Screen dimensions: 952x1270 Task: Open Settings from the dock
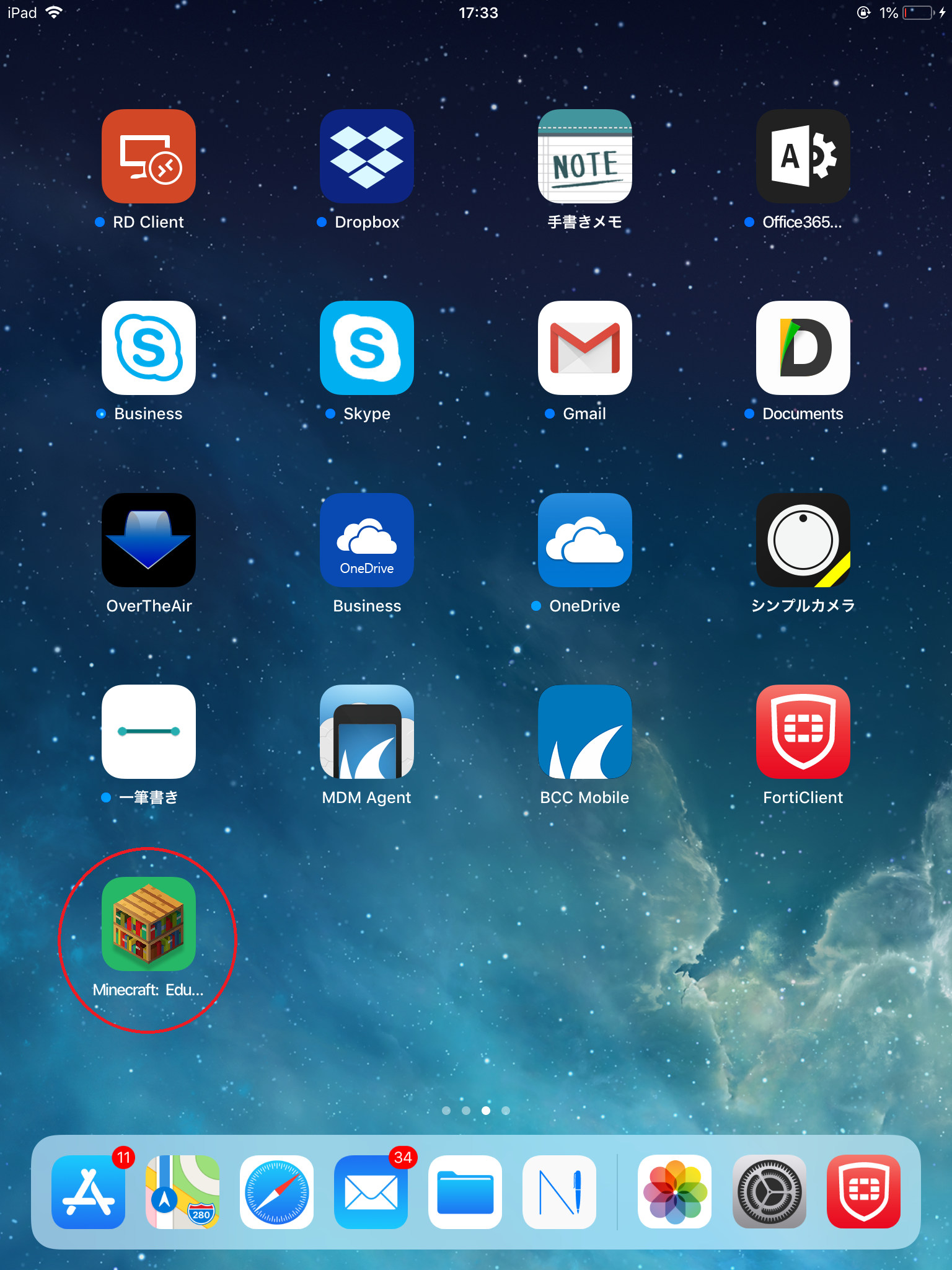[x=769, y=1192]
